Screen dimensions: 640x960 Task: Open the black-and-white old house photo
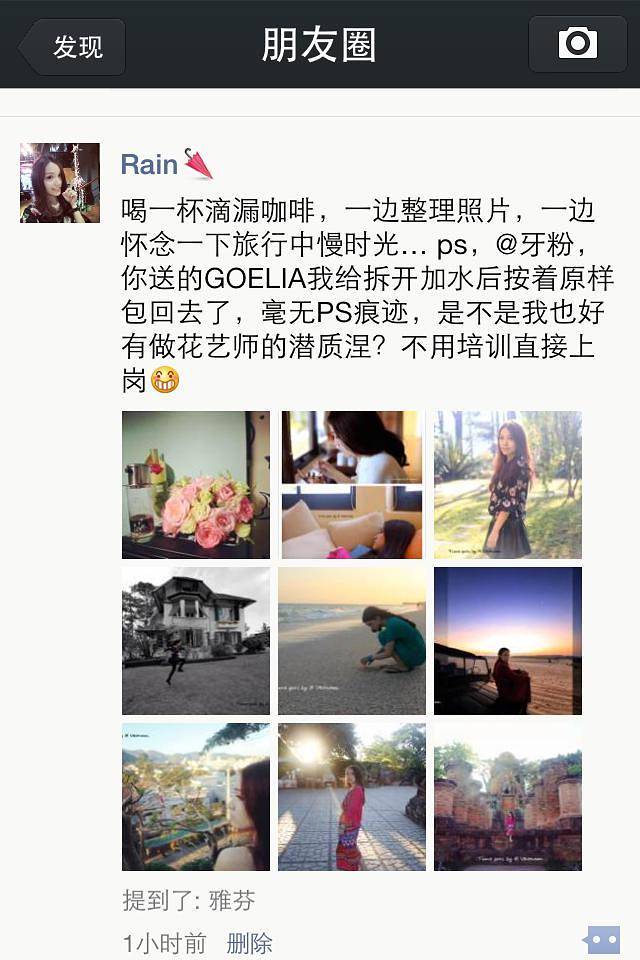[x=196, y=641]
